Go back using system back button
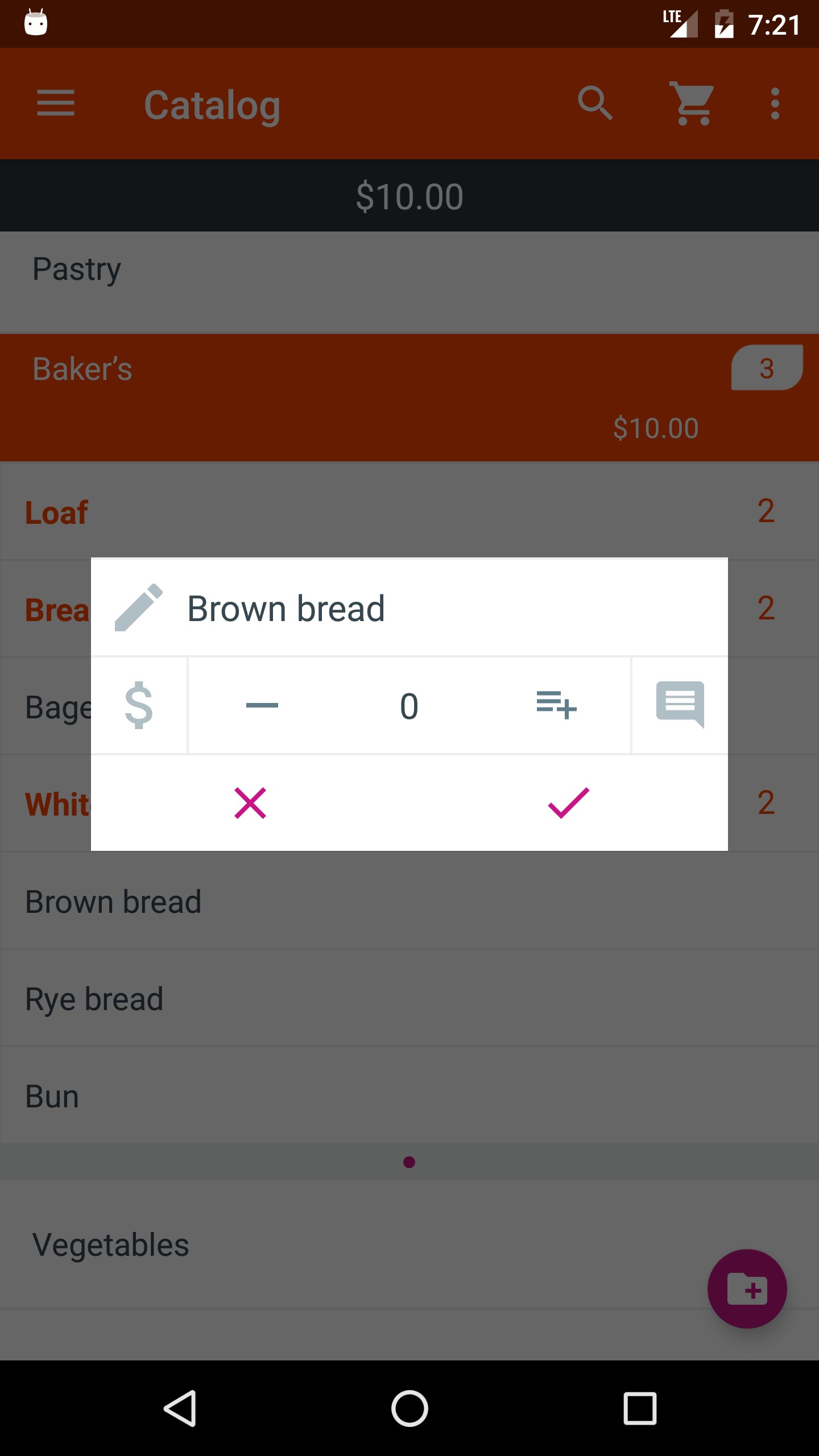This screenshot has height=1456, width=819. coord(180,1408)
